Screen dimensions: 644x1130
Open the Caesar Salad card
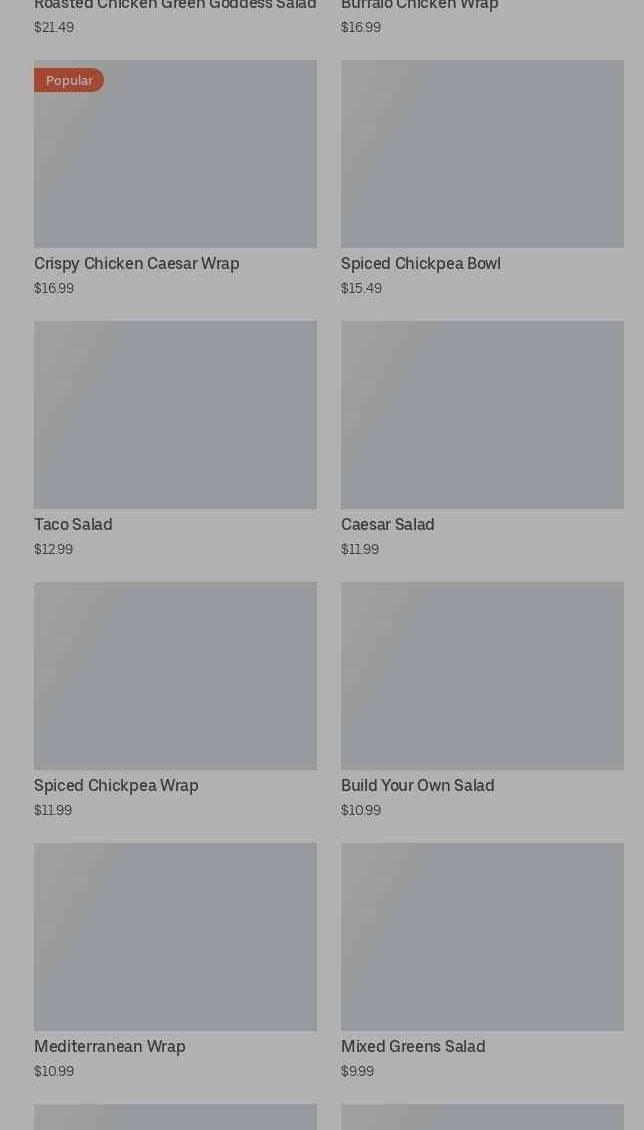point(482,439)
